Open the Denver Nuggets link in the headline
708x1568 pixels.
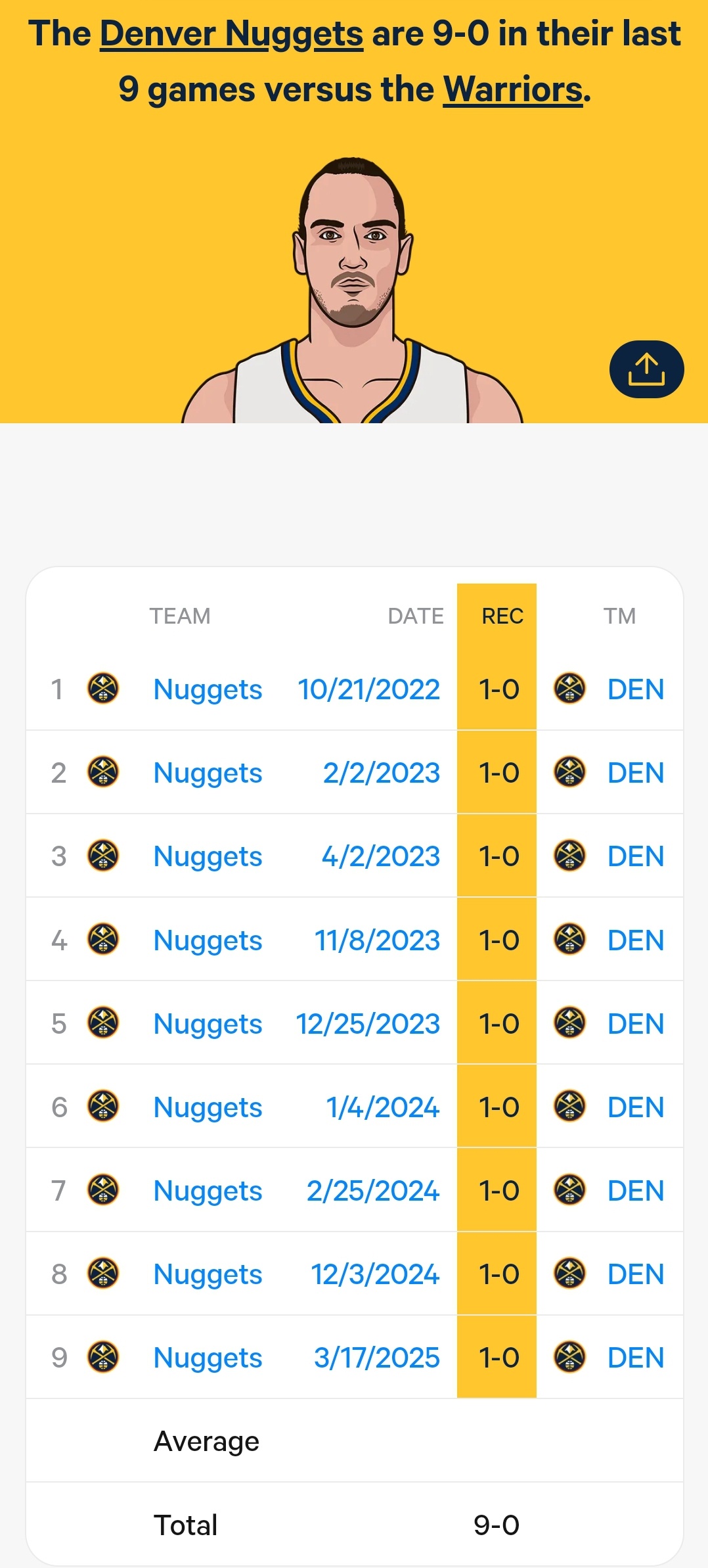232,34
